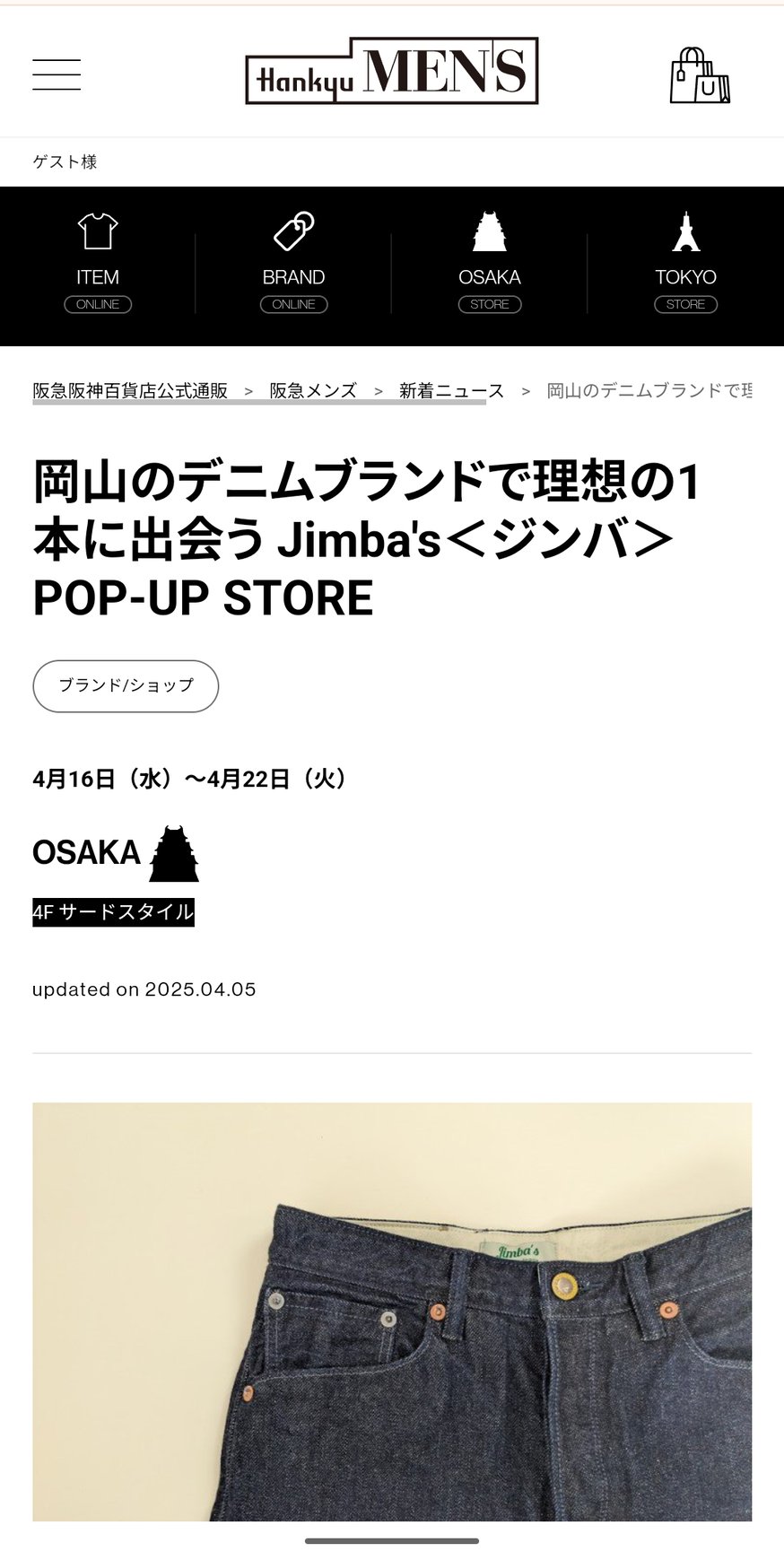Click the BRAND tag icon
The width and height of the screenshot is (784, 1560).
(294, 231)
